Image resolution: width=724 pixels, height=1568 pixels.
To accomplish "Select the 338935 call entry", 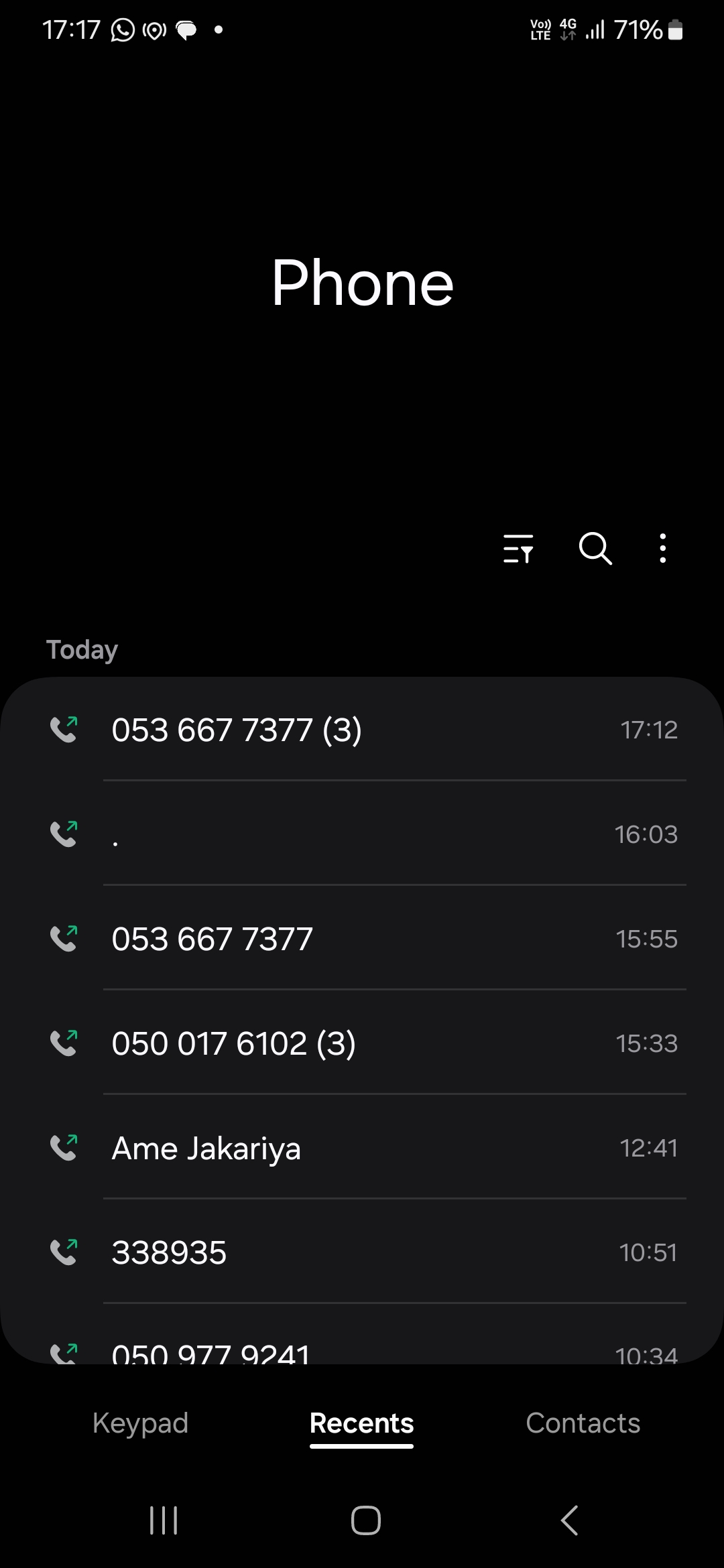I will 362,1252.
